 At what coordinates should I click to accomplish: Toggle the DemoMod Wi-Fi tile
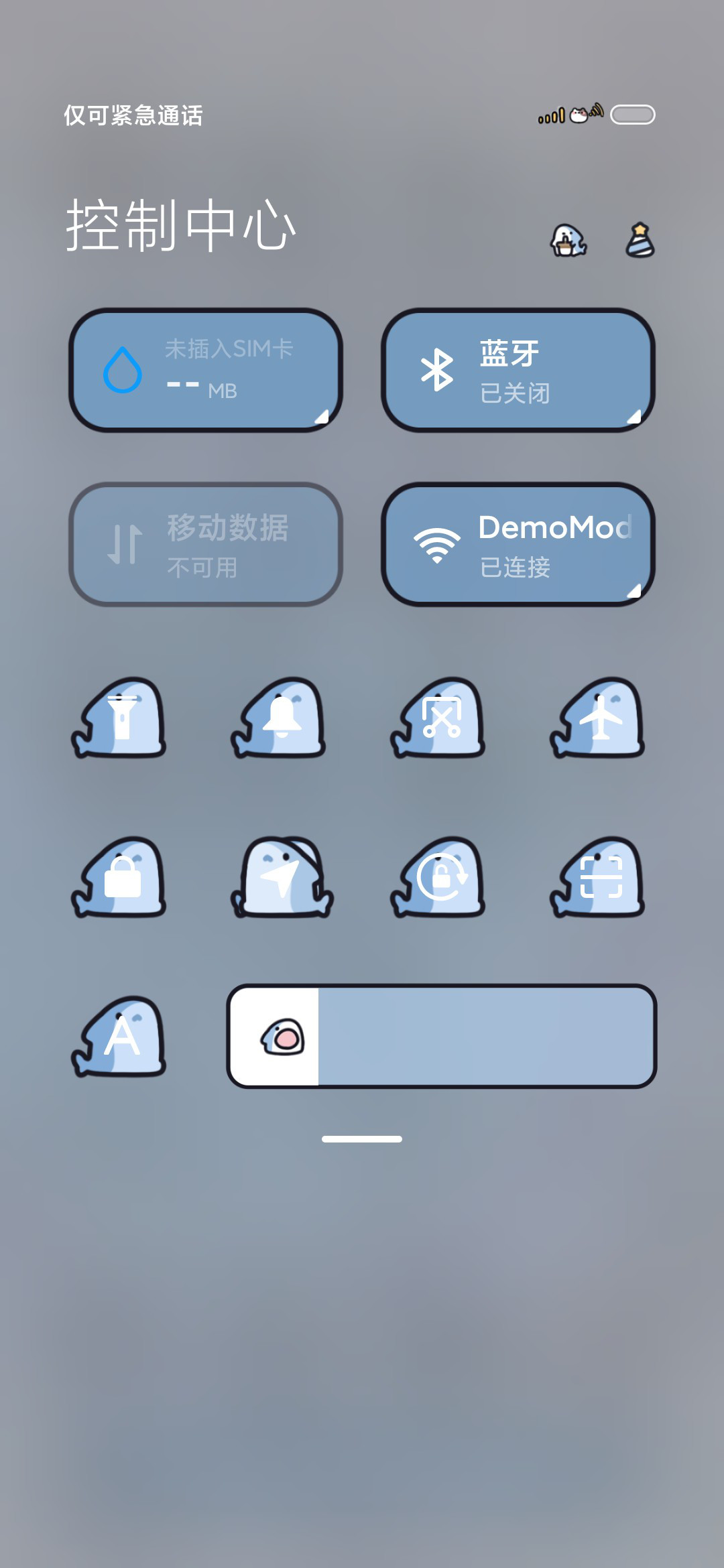(x=518, y=544)
